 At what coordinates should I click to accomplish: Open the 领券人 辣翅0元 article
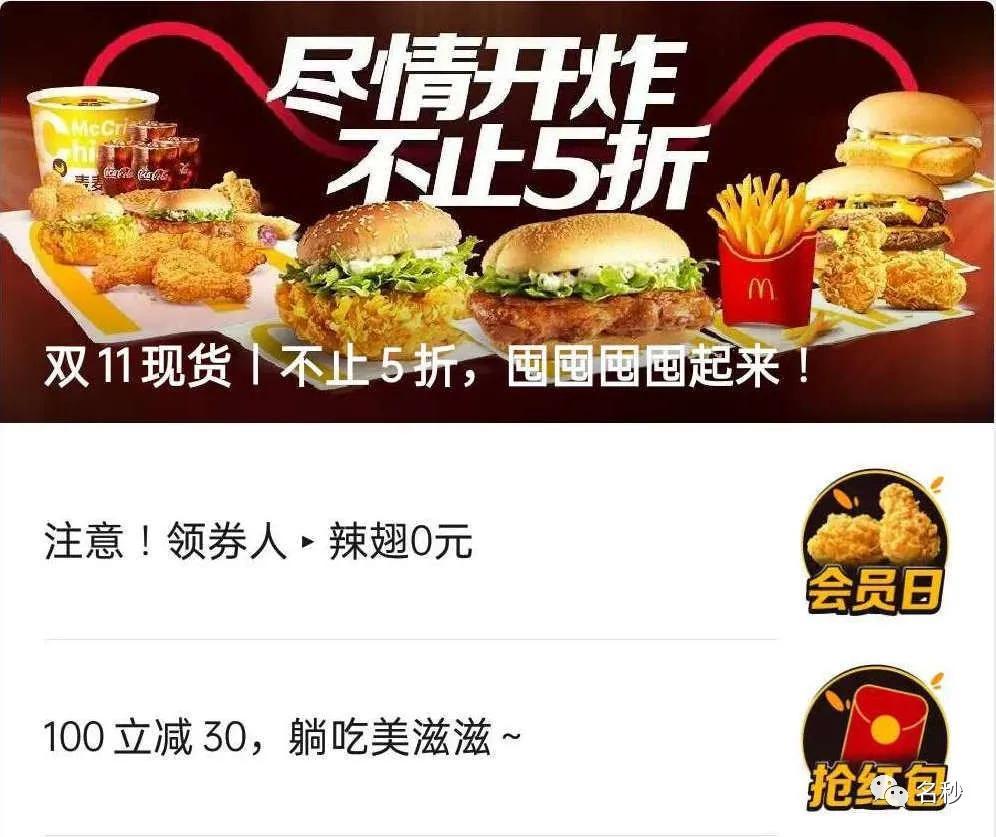[258, 542]
